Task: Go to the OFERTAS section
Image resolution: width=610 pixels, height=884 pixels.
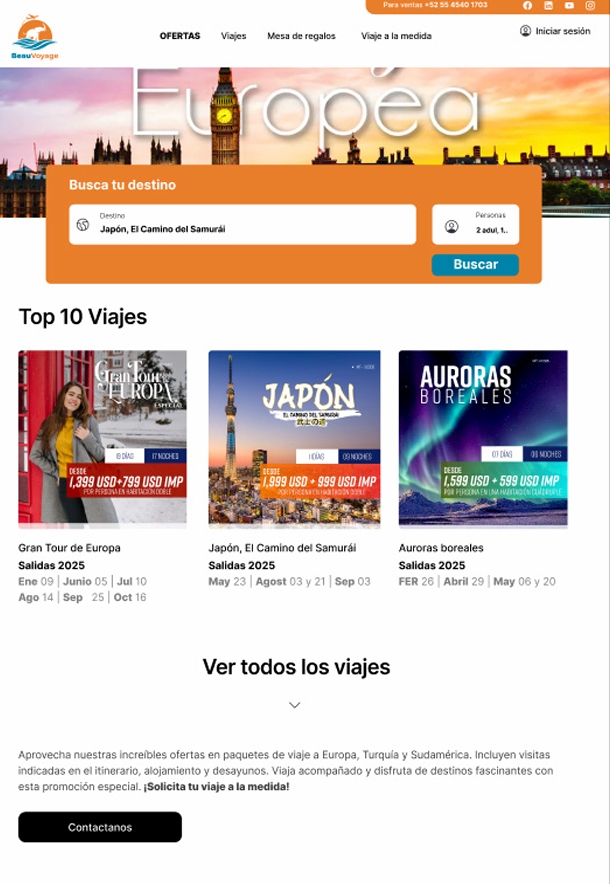Action: tap(180, 36)
